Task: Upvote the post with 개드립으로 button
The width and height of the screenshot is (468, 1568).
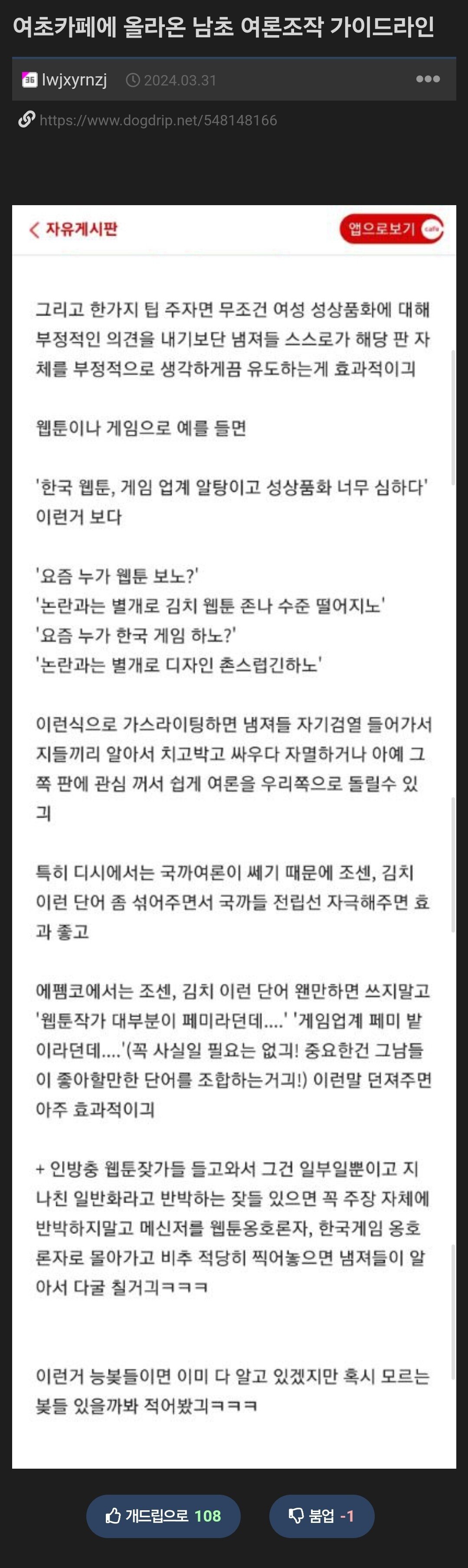Action: click(163, 1516)
